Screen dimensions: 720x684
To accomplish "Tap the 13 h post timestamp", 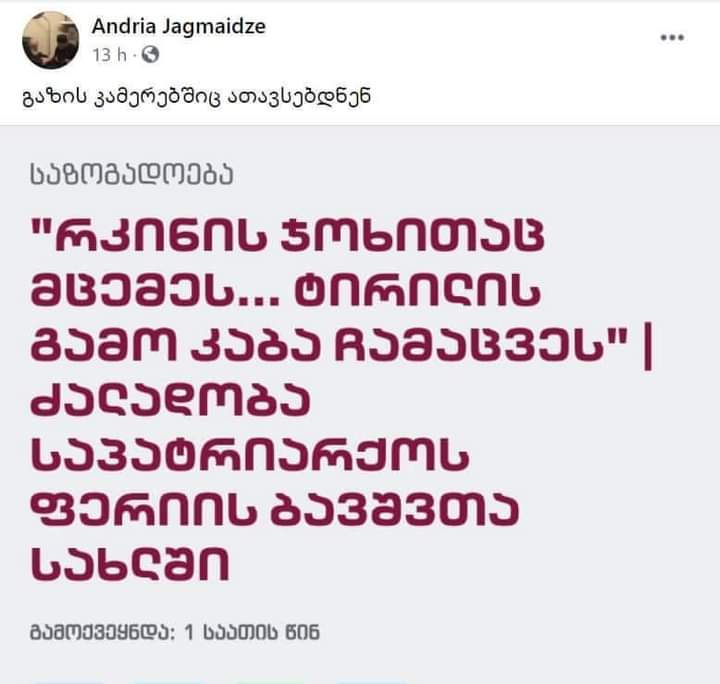I will click(109, 53).
